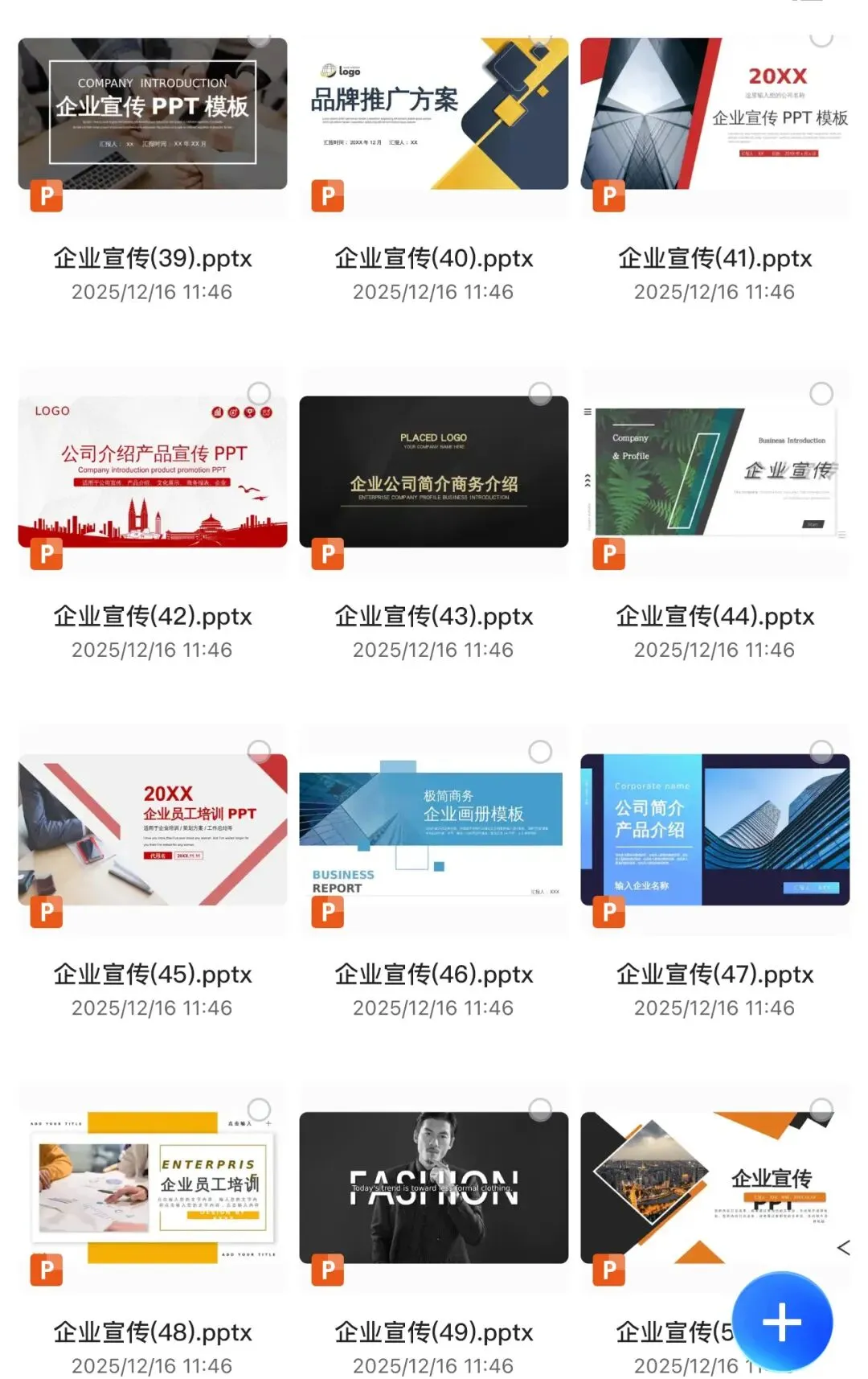Tap the blue plus add button
Screen dimensions: 868x1379
click(x=782, y=1322)
